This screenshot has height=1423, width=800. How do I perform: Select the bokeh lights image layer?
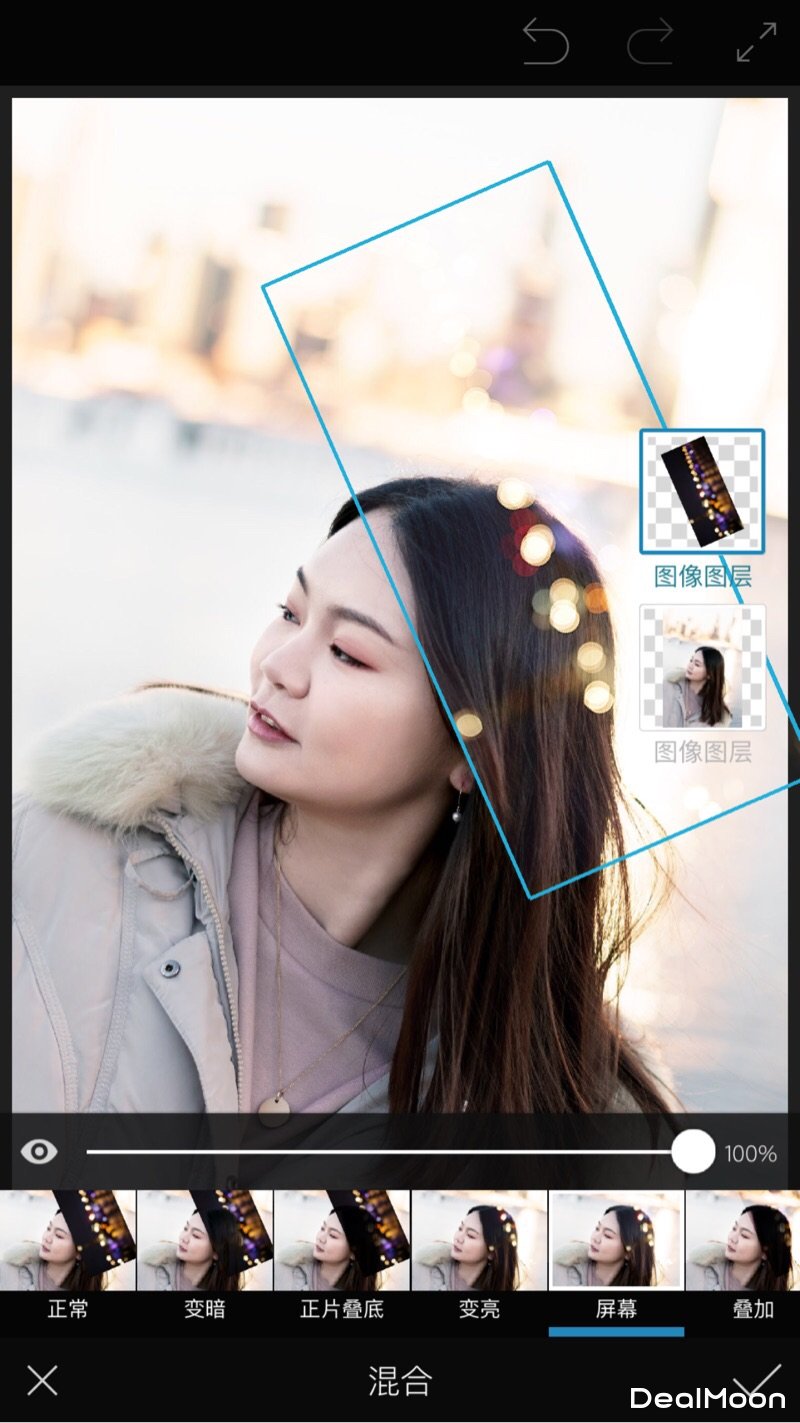pyautogui.click(x=702, y=491)
